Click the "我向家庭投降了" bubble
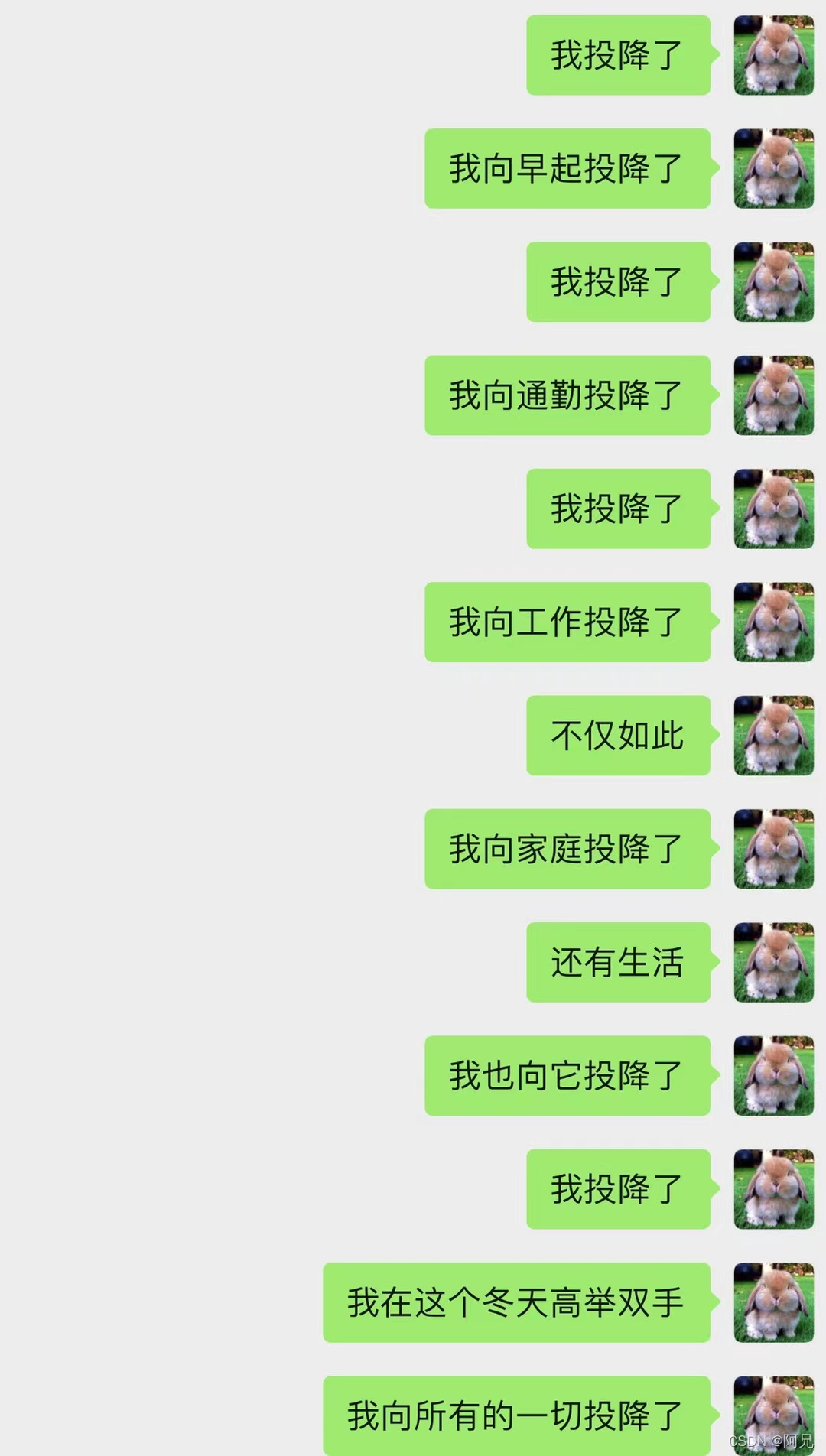The height and width of the screenshot is (1456, 826). click(x=566, y=847)
